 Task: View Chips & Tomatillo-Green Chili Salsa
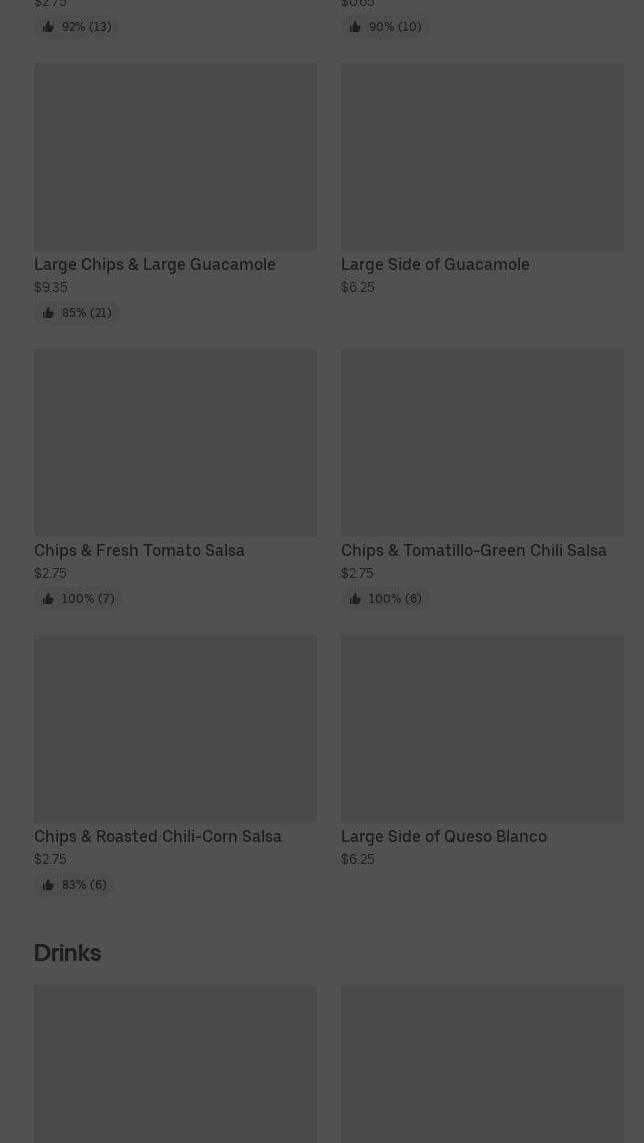pyautogui.click(x=482, y=443)
